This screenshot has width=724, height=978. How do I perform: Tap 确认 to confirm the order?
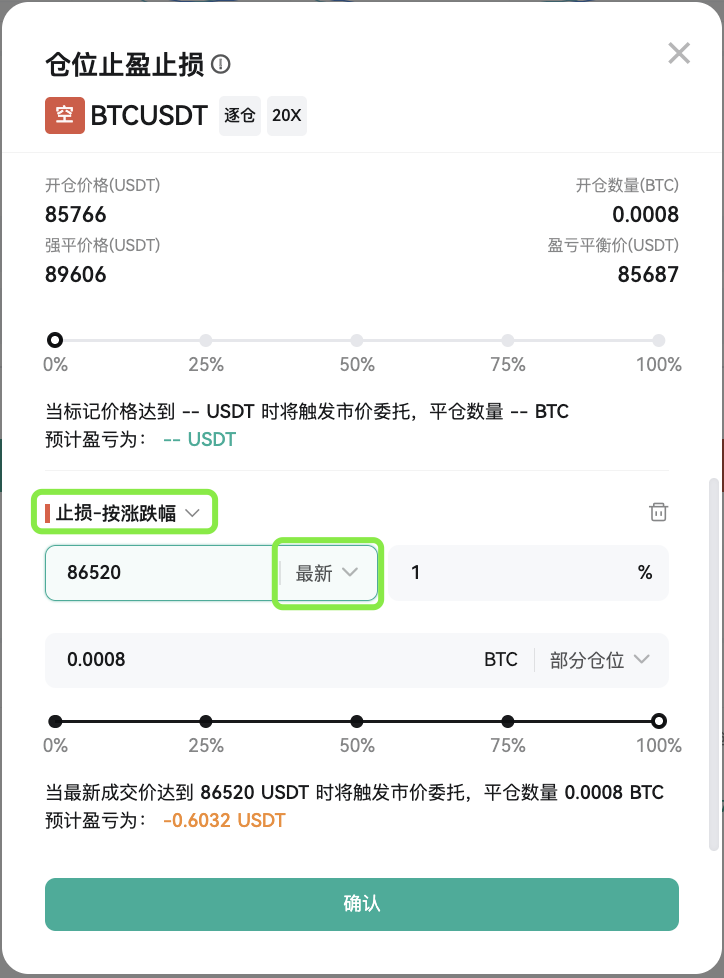[x=362, y=904]
